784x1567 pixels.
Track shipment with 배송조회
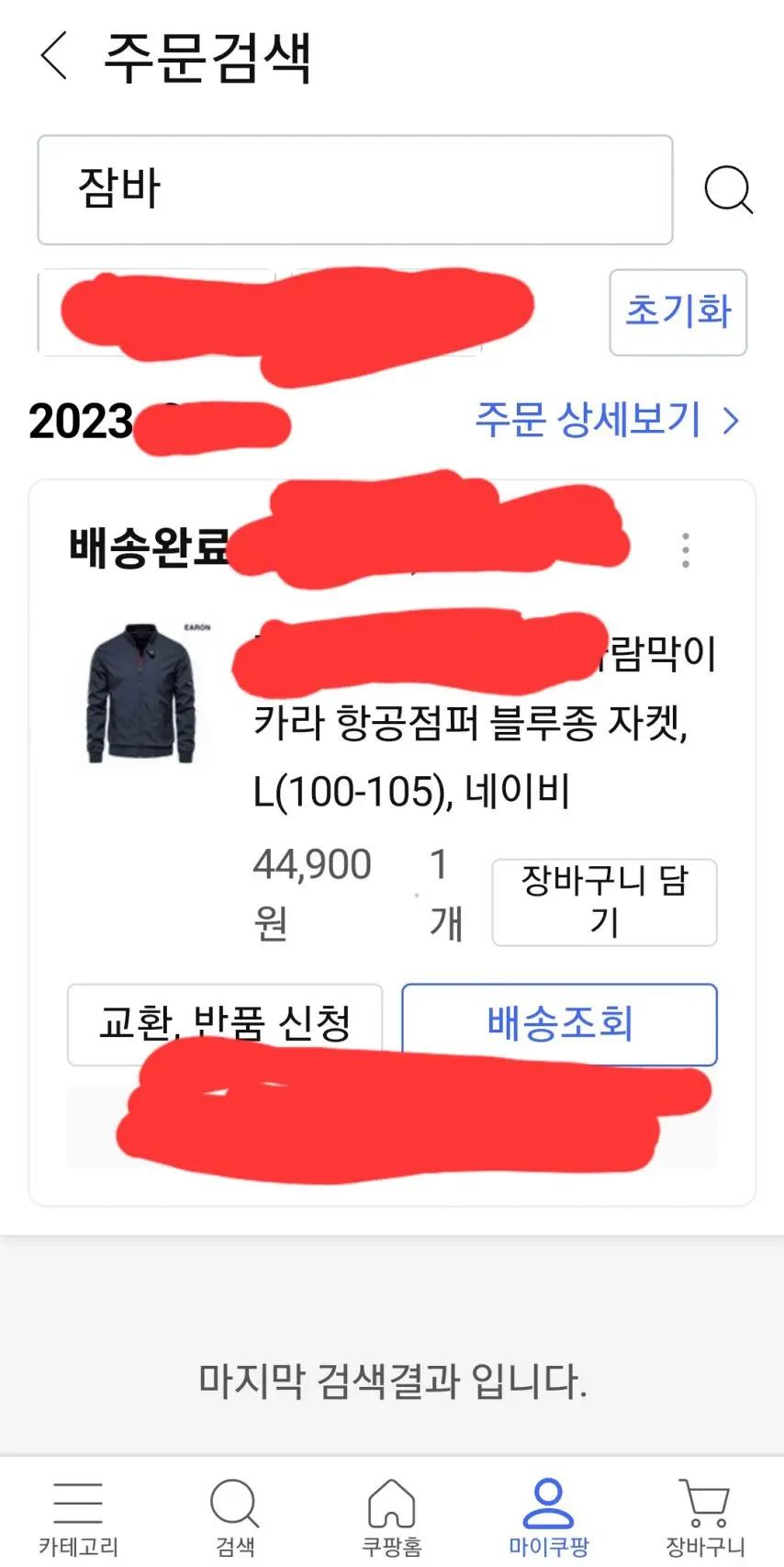point(559,1024)
